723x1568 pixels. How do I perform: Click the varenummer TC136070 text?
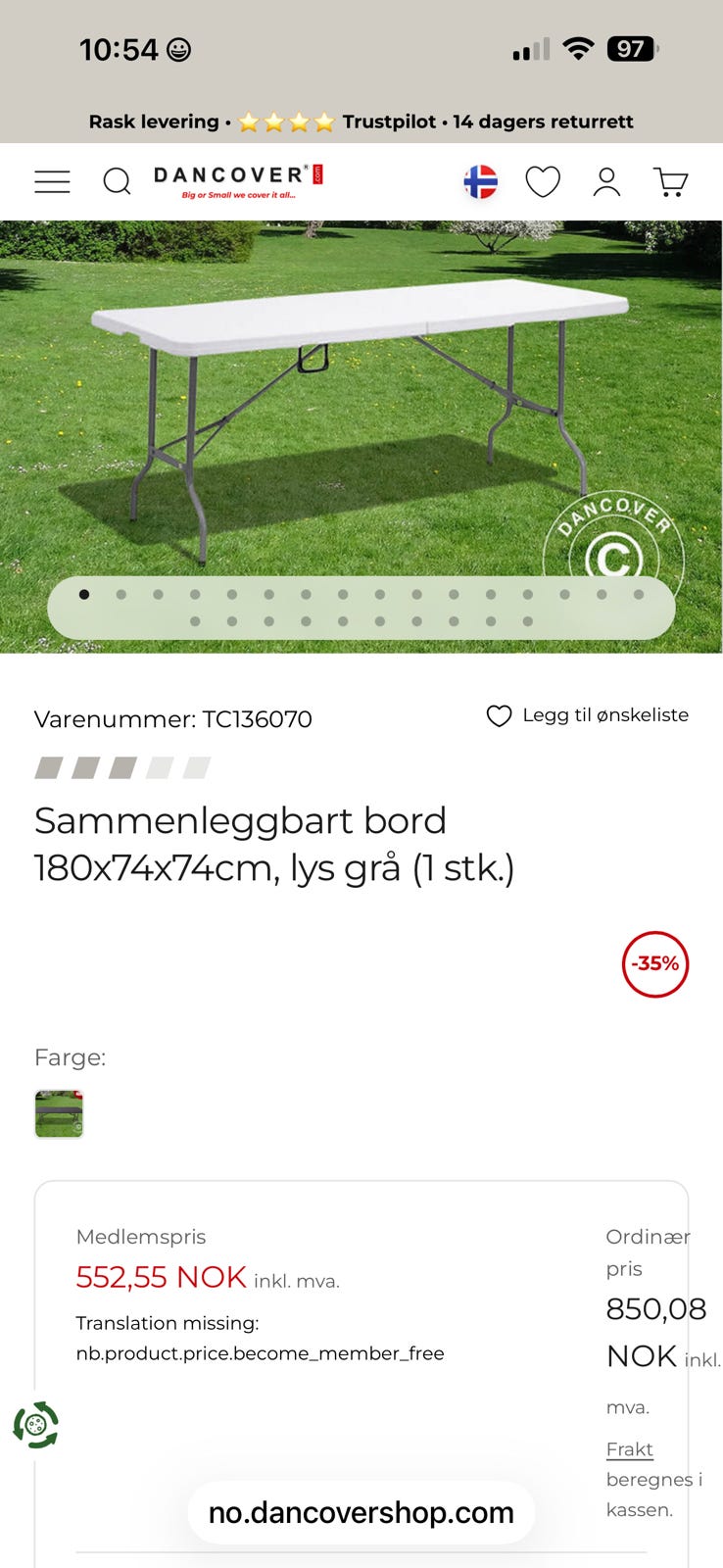point(173,718)
